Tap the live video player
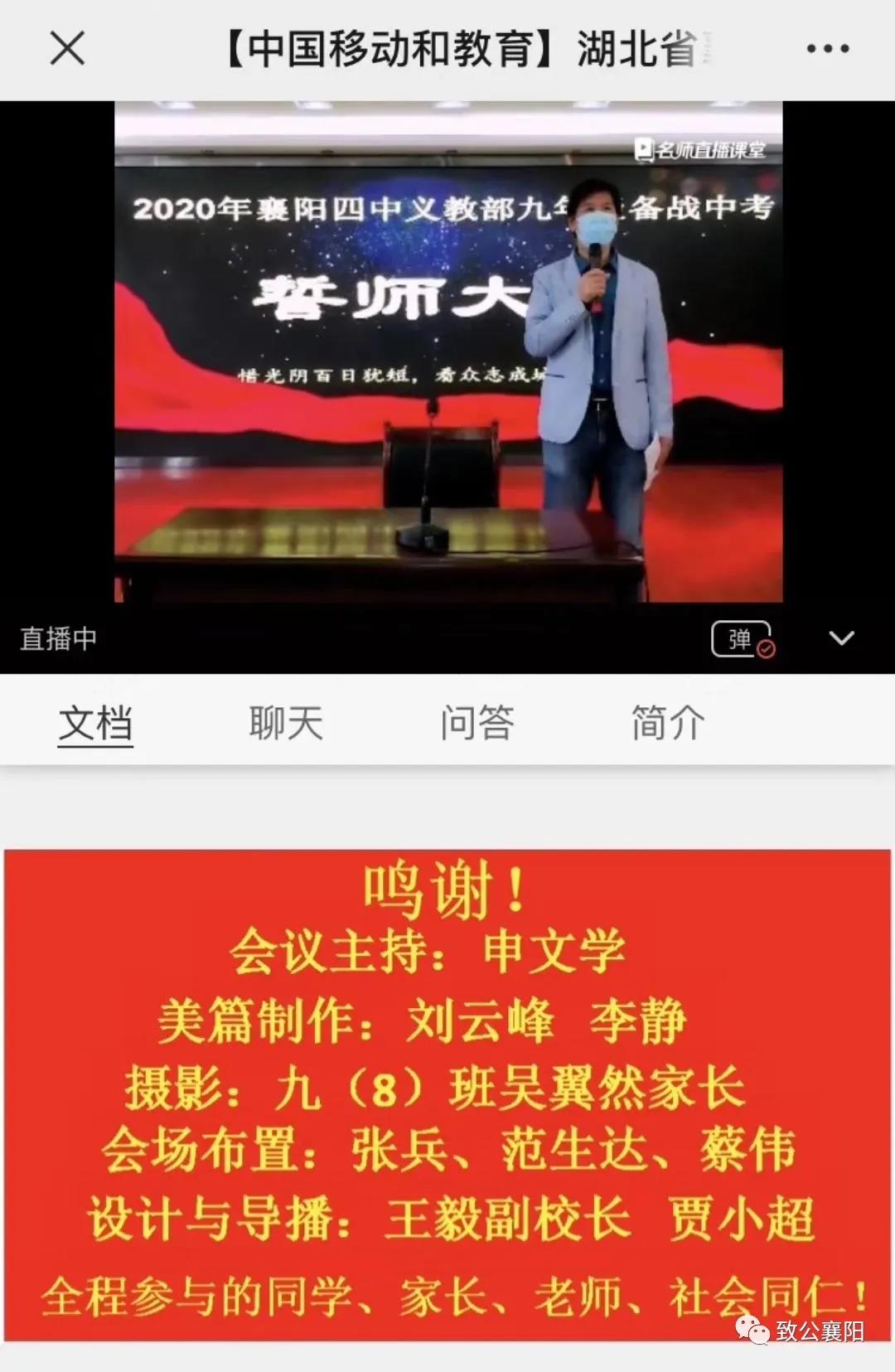This screenshot has width=895, height=1372. pyautogui.click(x=447, y=352)
